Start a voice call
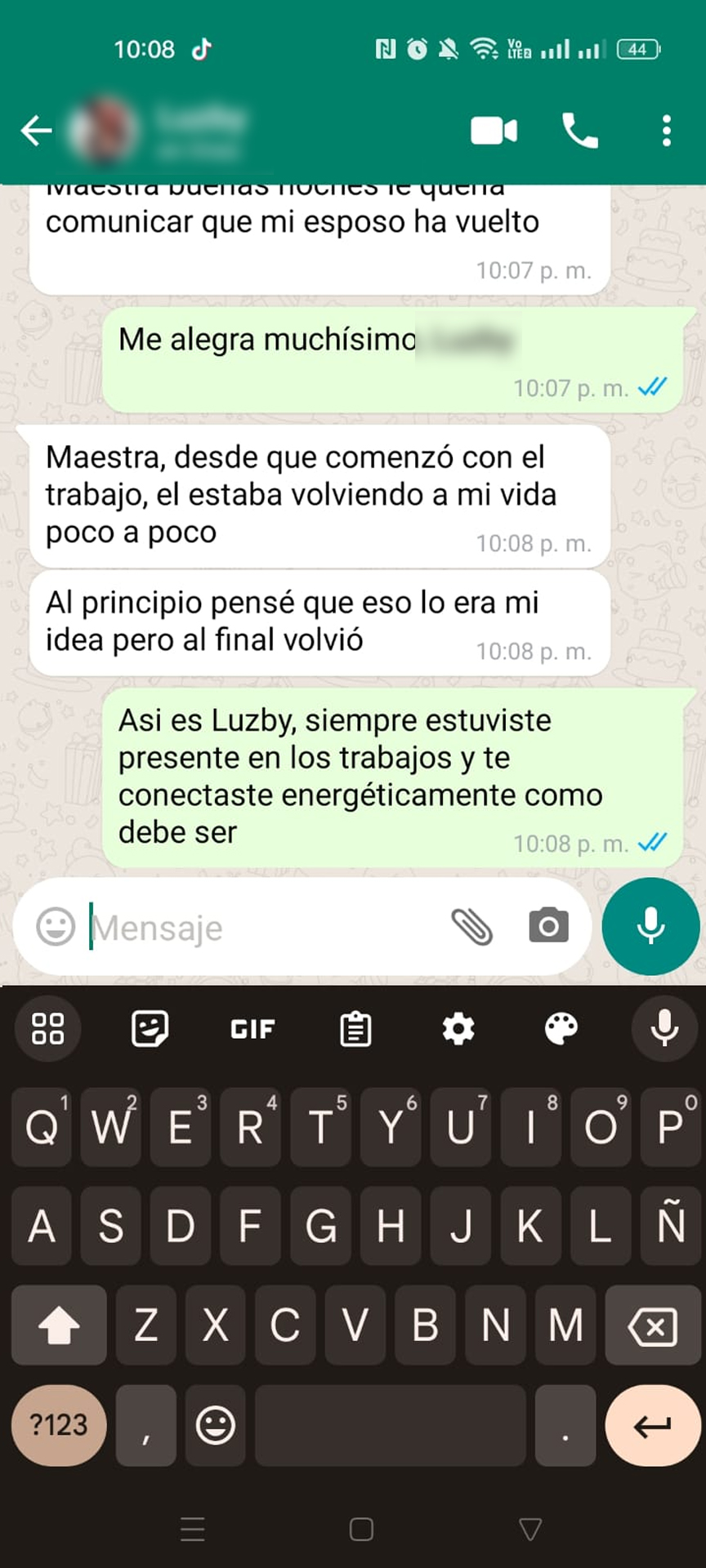This screenshot has width=706, height=1568. 580,131
